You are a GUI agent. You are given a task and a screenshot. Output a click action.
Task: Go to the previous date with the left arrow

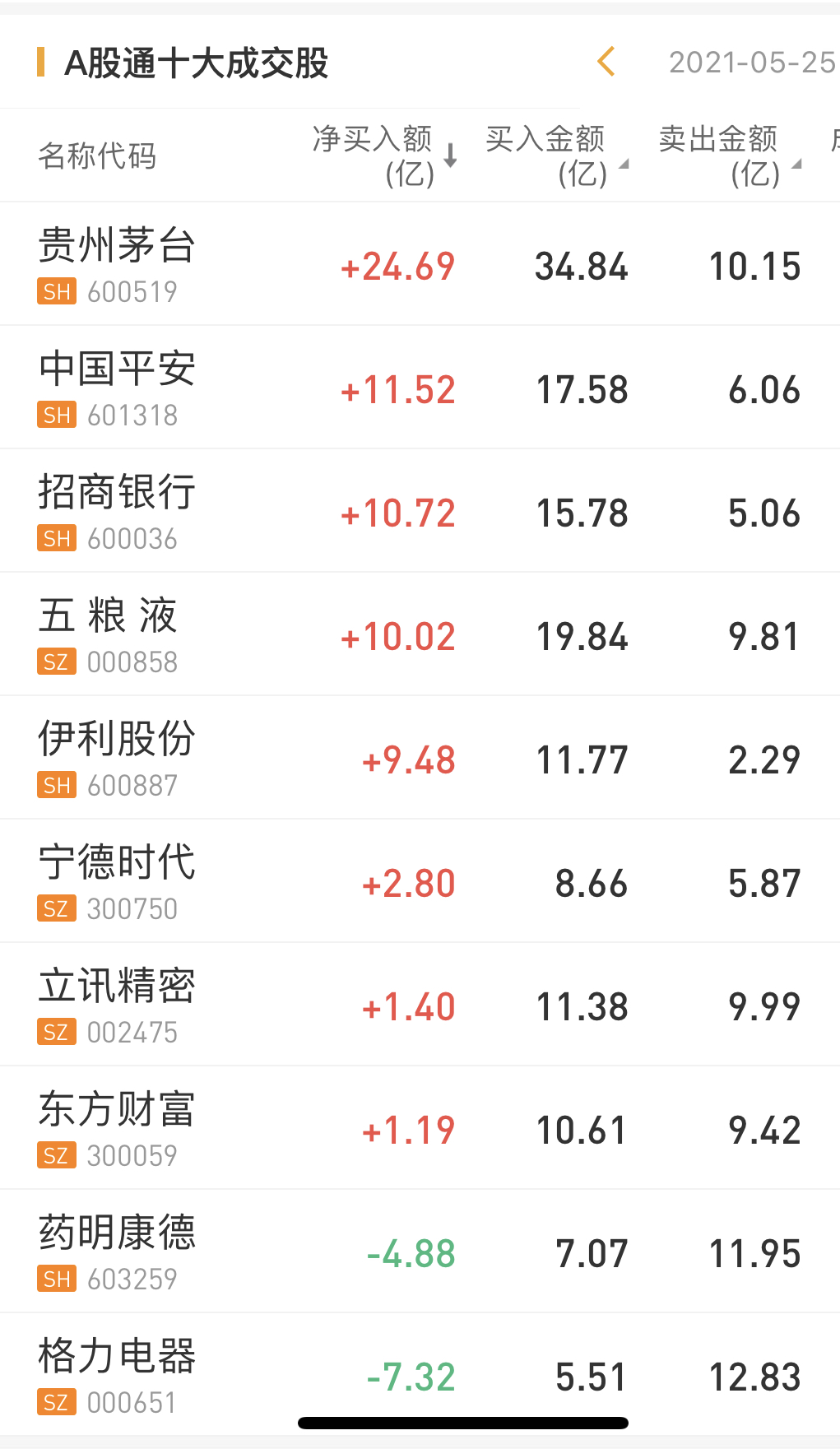coord(606,62)
